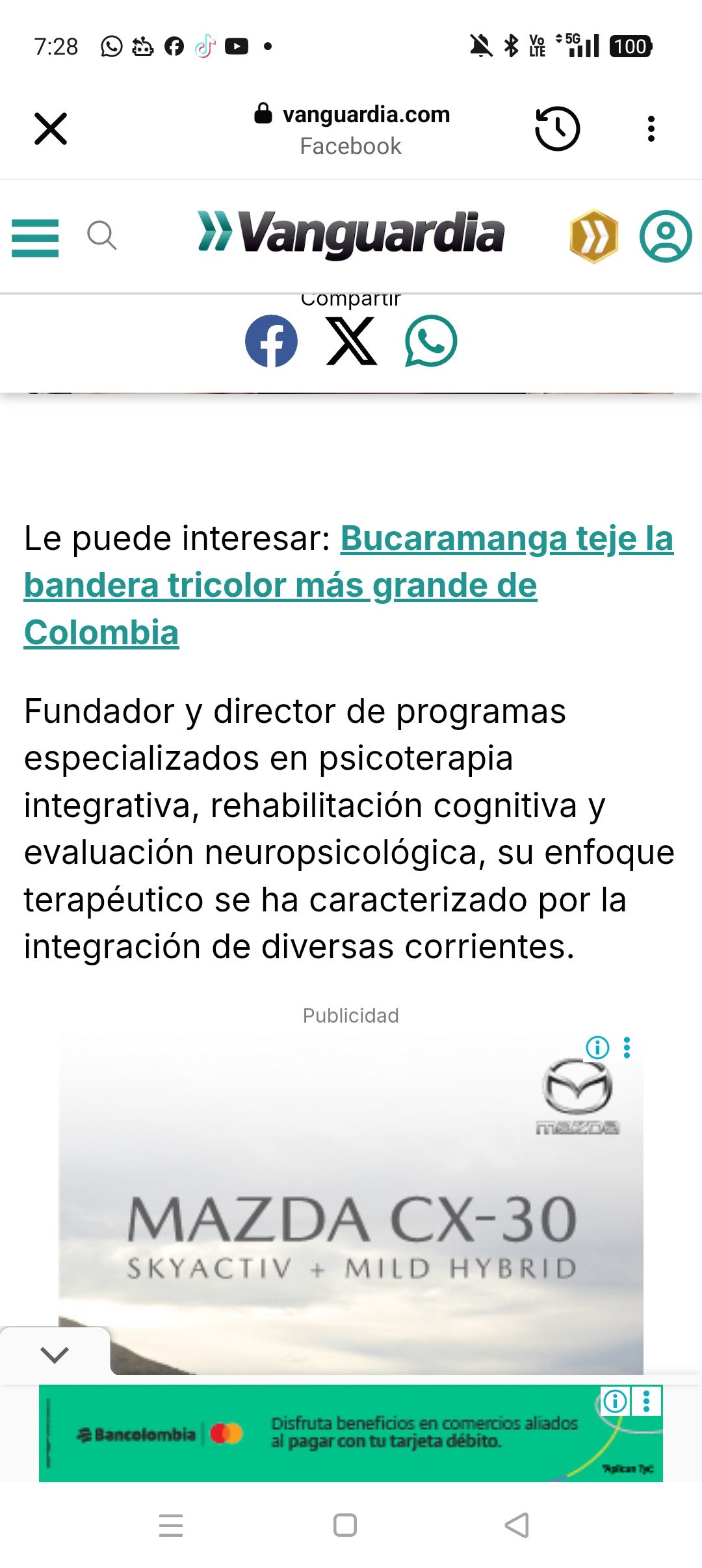Share the article on X
Image resolution: width=702 pixels, height=1568 pixels.
pyautogui.click(x=351, y=341)
